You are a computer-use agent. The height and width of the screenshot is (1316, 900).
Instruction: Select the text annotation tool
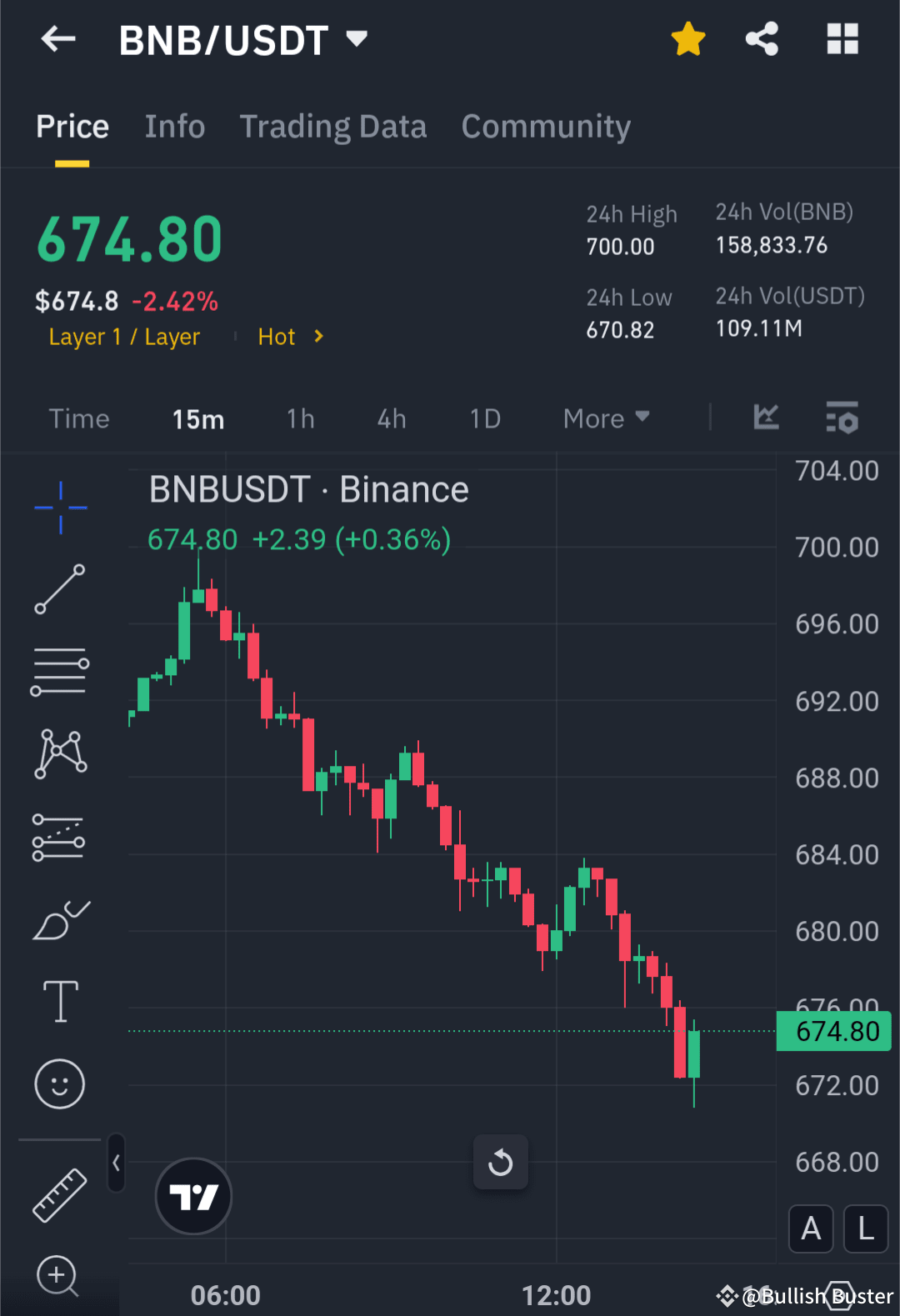[59, 1000]
